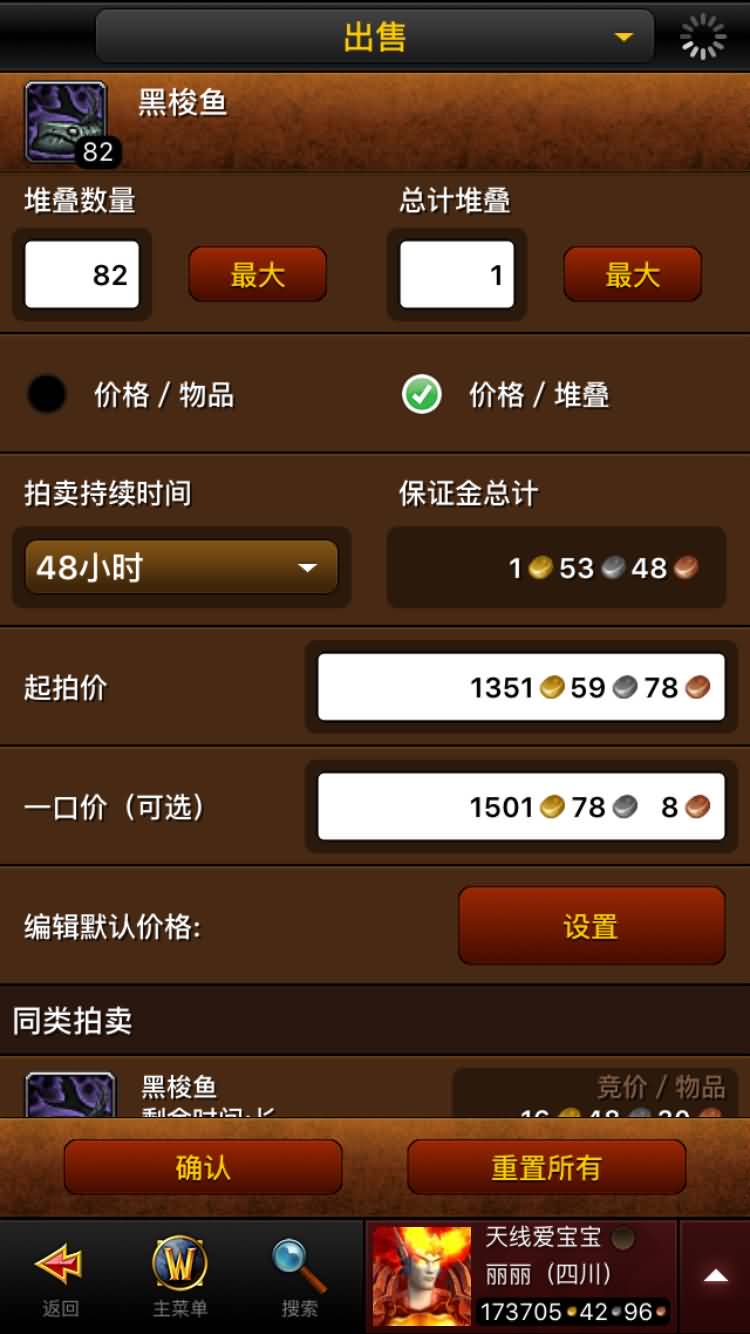Screen dimensions: 750x1334
Task: Select the 价格 / 物品 option
Action: tap(47, 395)
